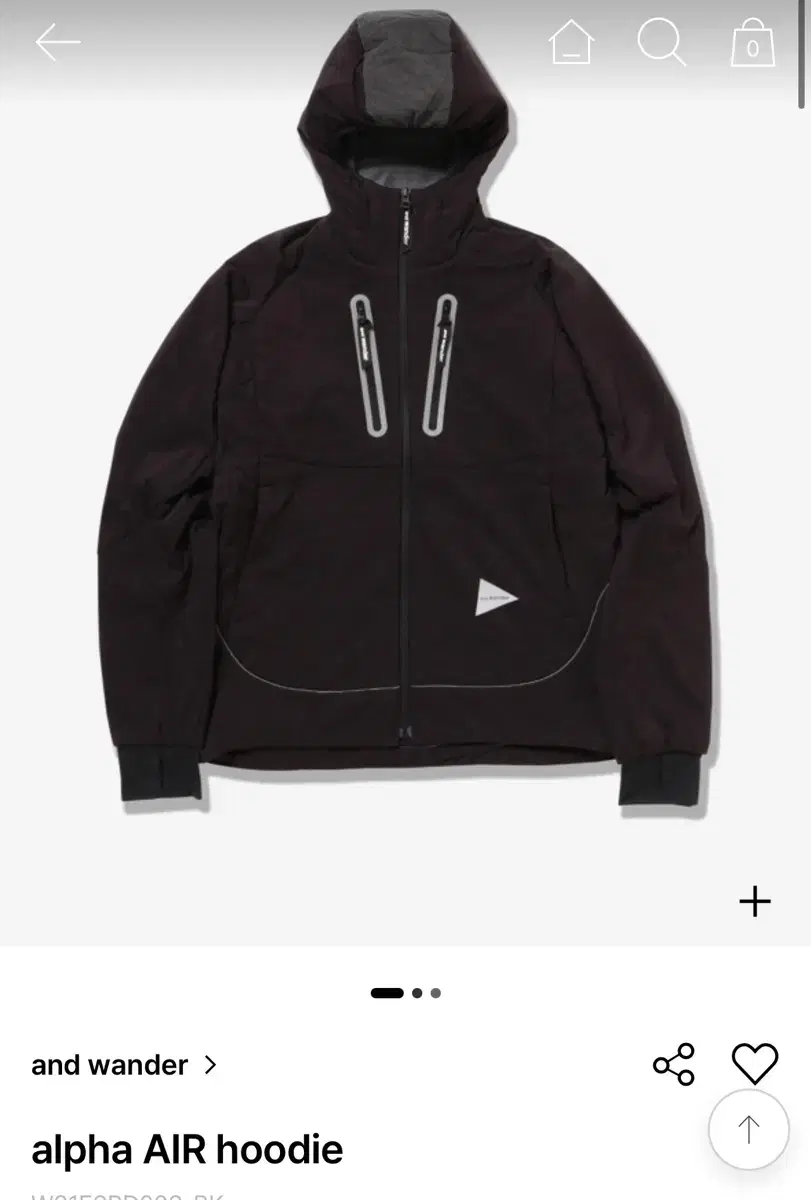
Task: Tap the scroll-to-top arrow button
Action: pos(749,1130)
